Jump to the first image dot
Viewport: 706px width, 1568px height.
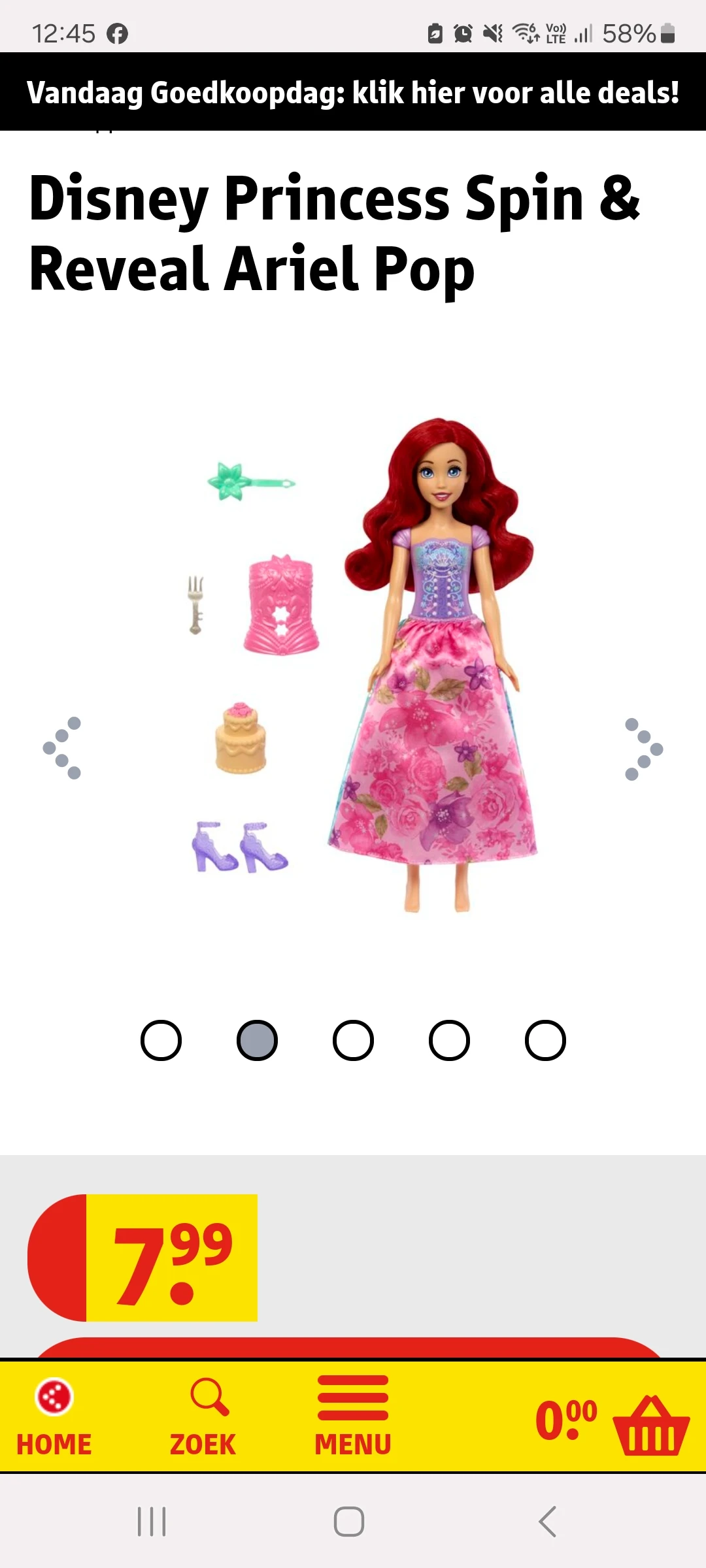(161, 1040)
